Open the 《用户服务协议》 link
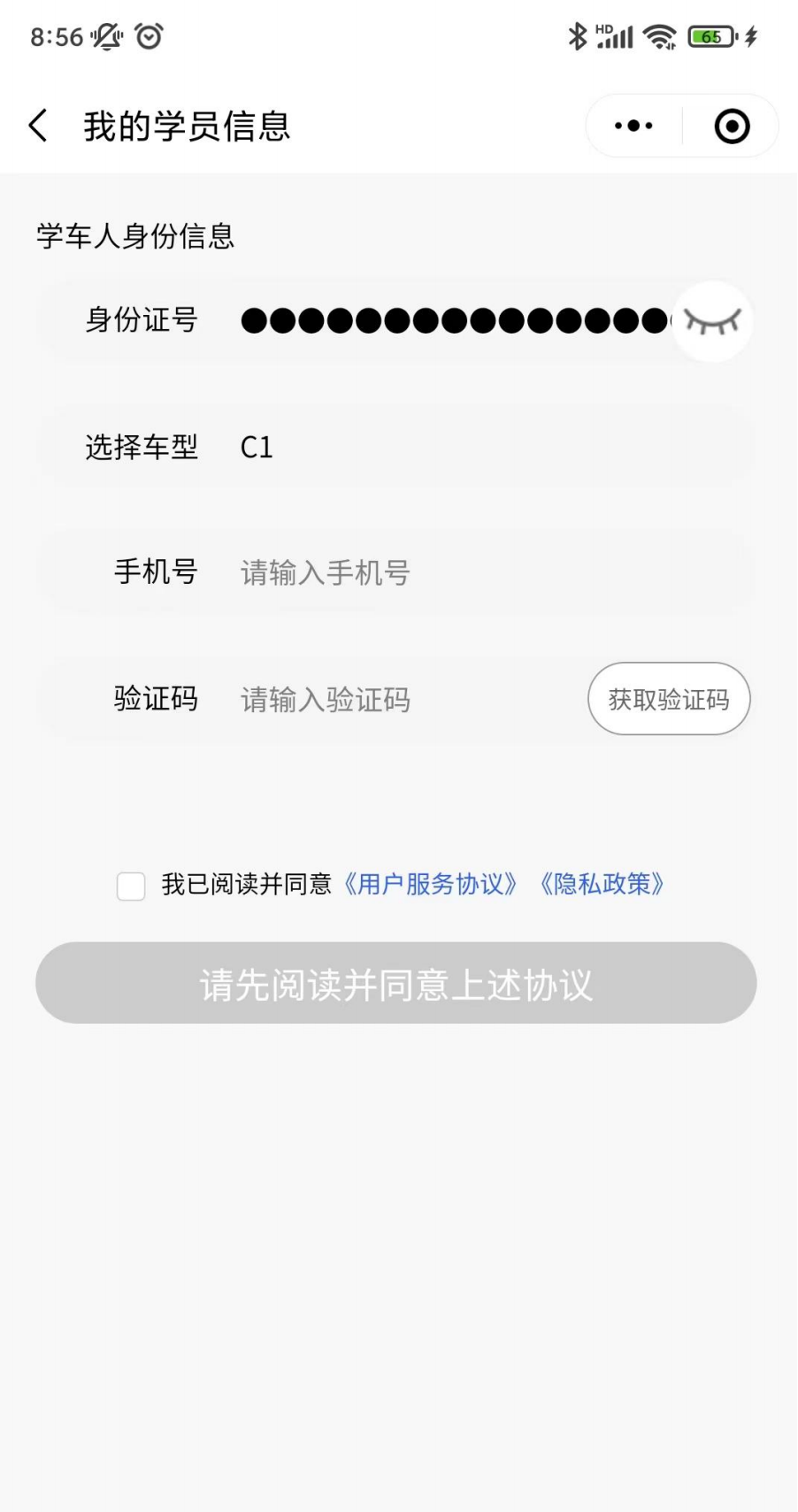Image resolution: width=798 pixels, height=1512 pixels. click(x=431, y=884)
